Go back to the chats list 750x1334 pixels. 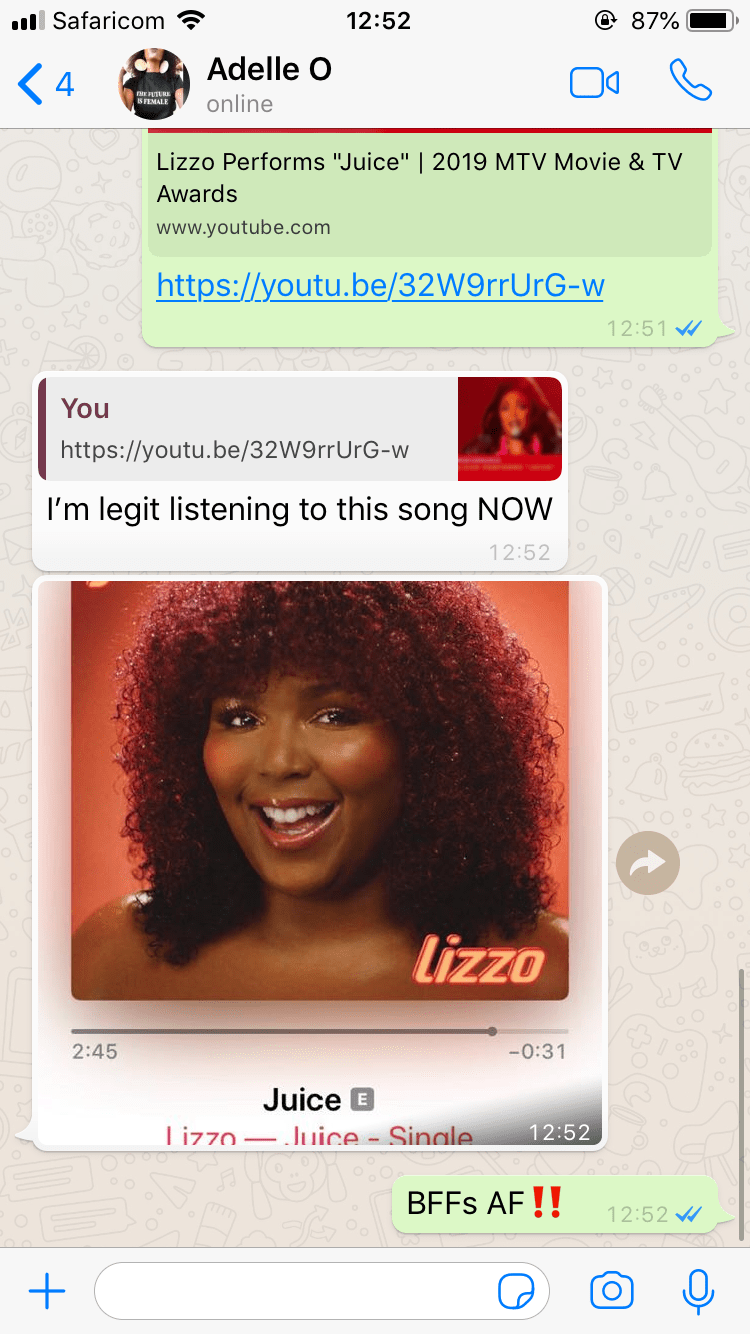[x=45, y=85]
